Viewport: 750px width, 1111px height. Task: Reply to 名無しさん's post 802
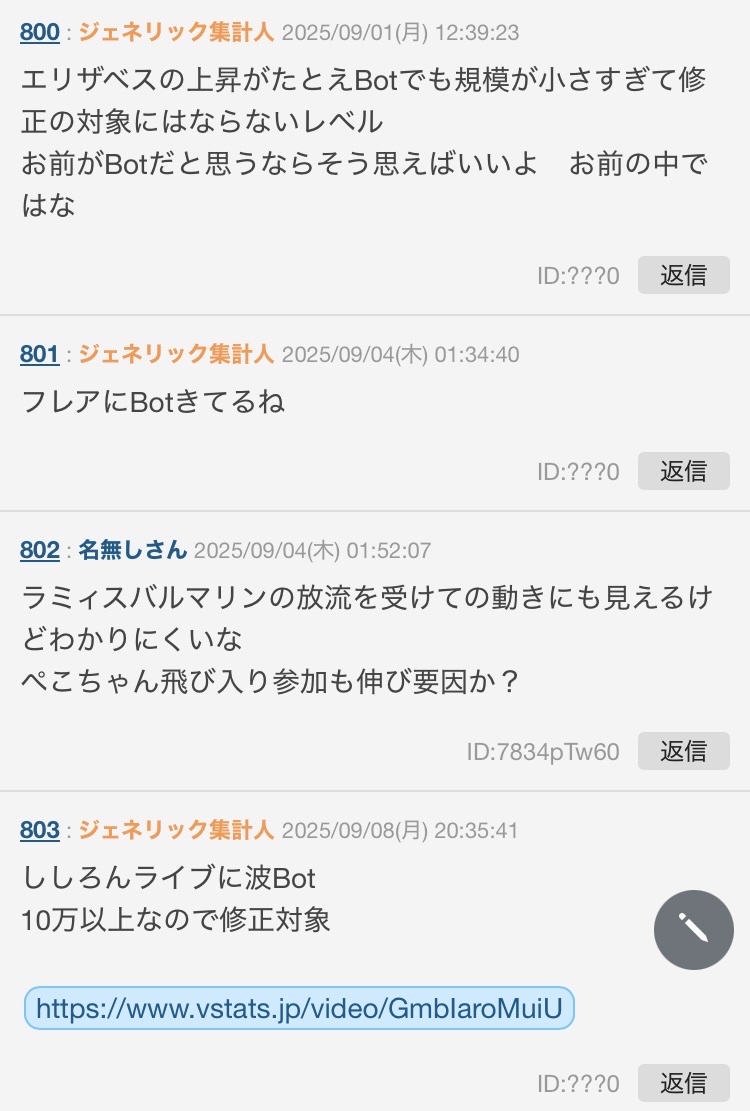click(684, 751)
